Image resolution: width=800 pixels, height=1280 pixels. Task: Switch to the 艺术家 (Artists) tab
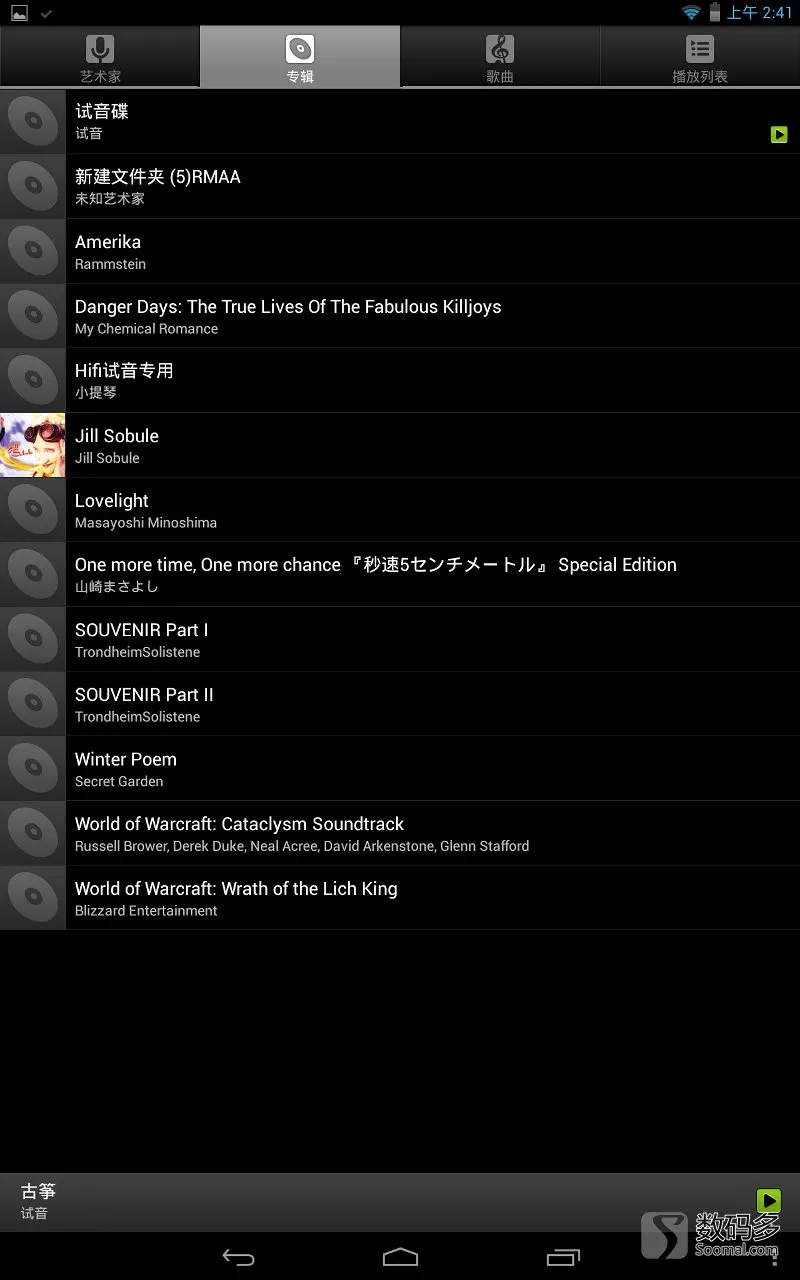pyautogui.click(x=100, y=58)
